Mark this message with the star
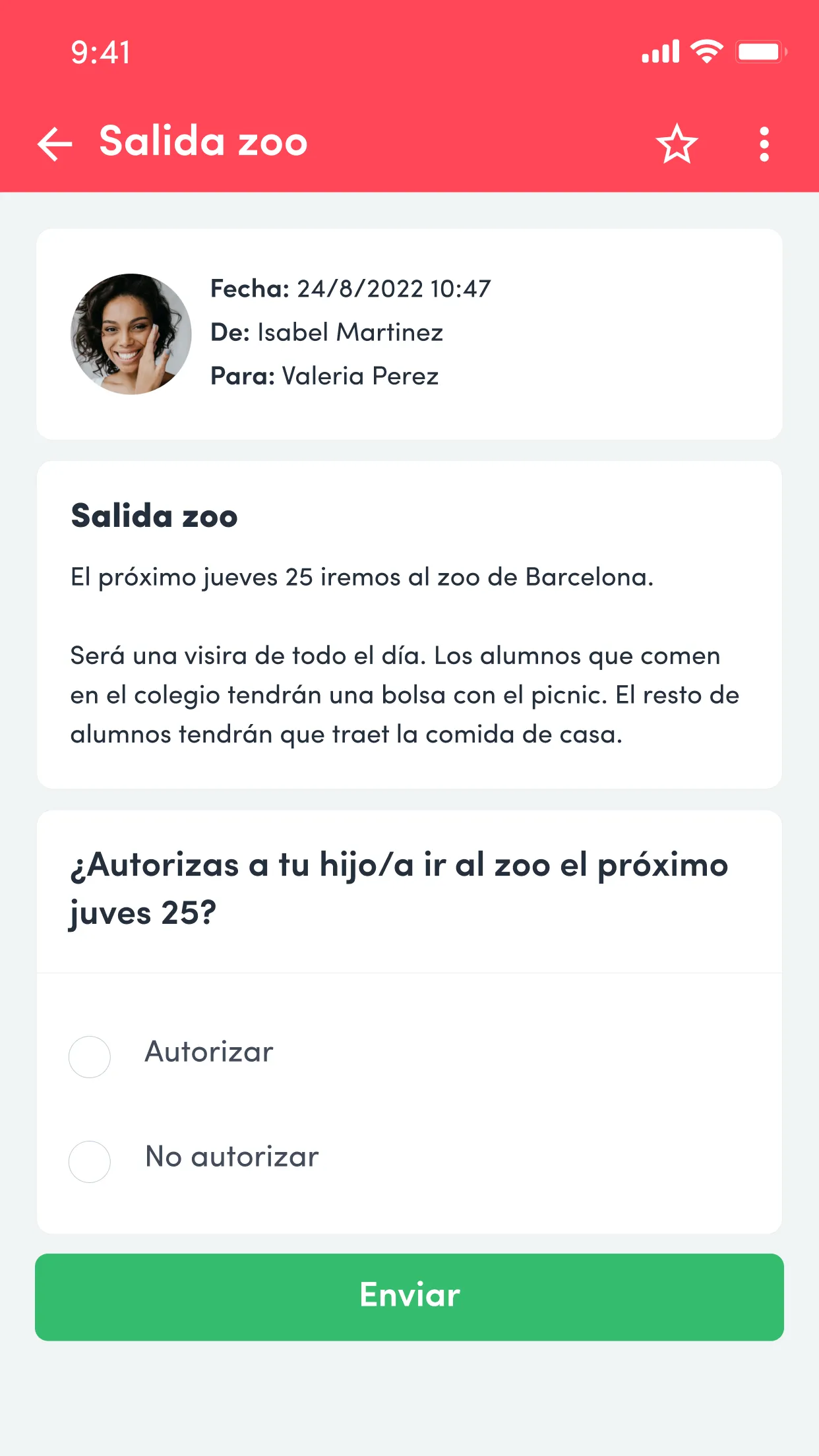819x1456 pixels. point(677,144)
